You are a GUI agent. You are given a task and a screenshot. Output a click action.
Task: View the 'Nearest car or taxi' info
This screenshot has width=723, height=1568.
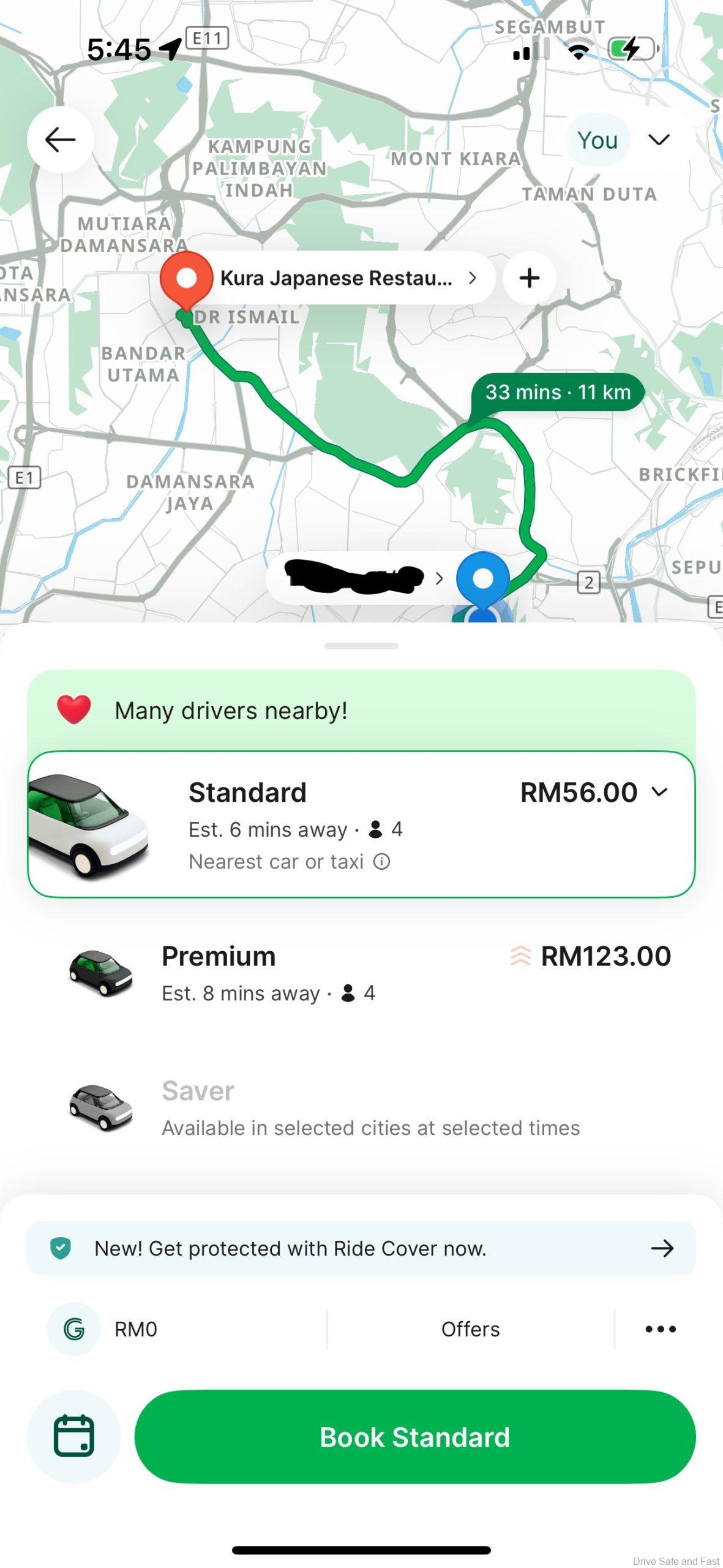(x=382, y=862)
